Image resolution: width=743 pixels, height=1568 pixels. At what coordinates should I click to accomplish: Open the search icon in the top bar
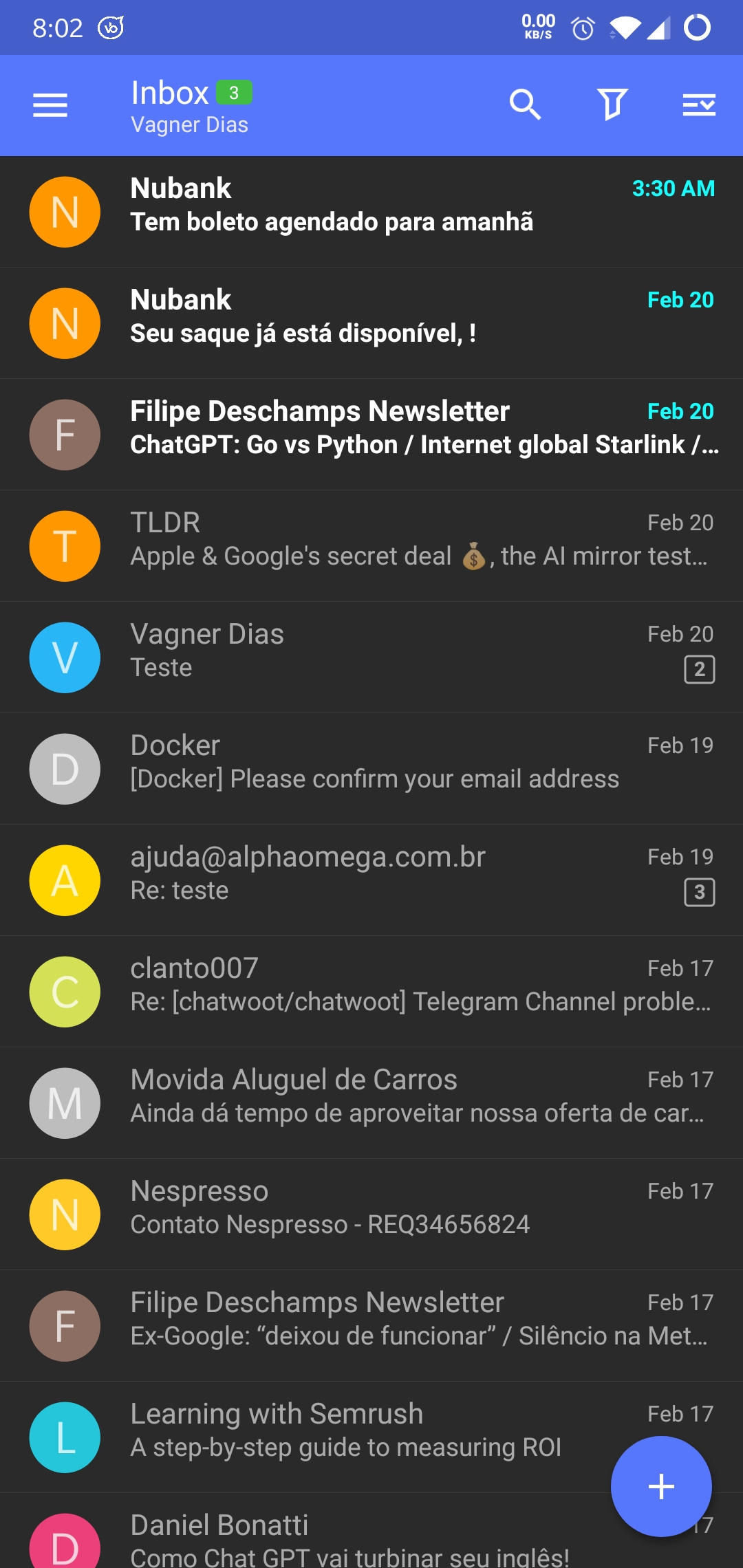point(526,105)
